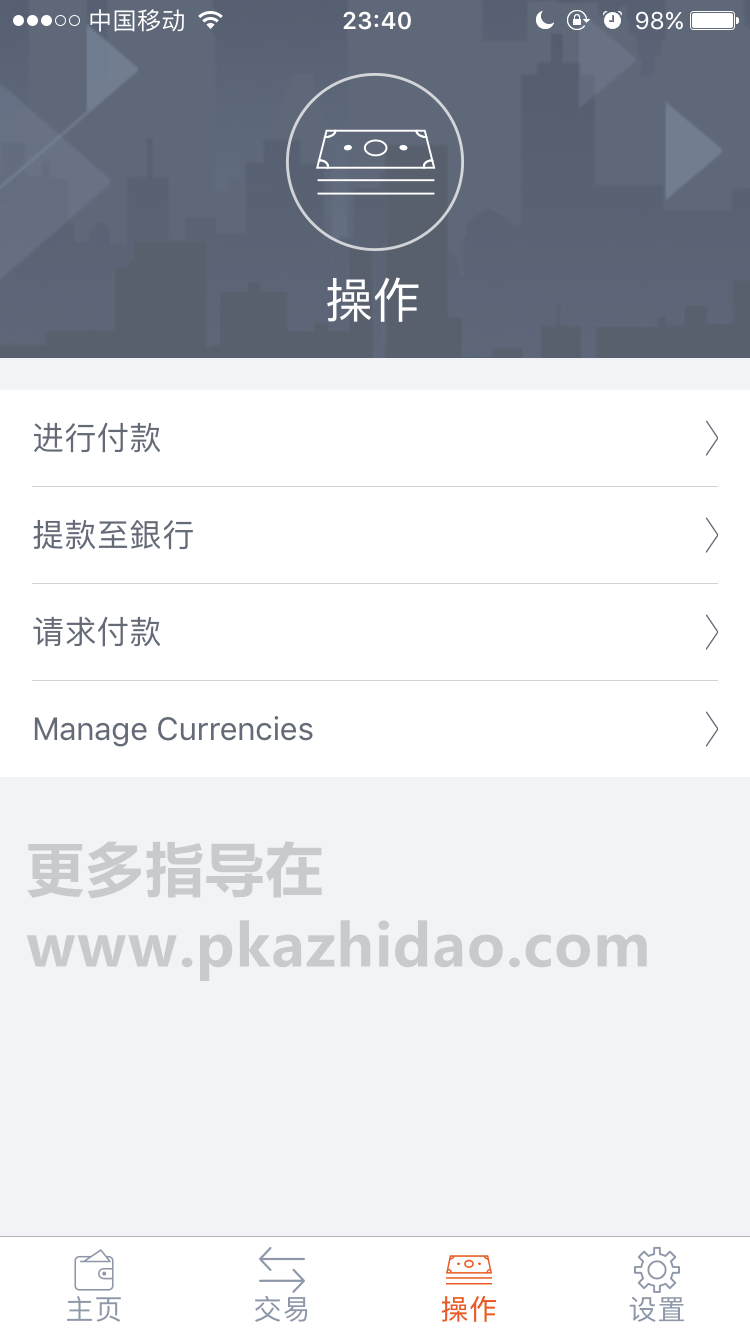Open Manage Currencies
This screenshot has height=1334, width=750.
[x=375, y=729]
